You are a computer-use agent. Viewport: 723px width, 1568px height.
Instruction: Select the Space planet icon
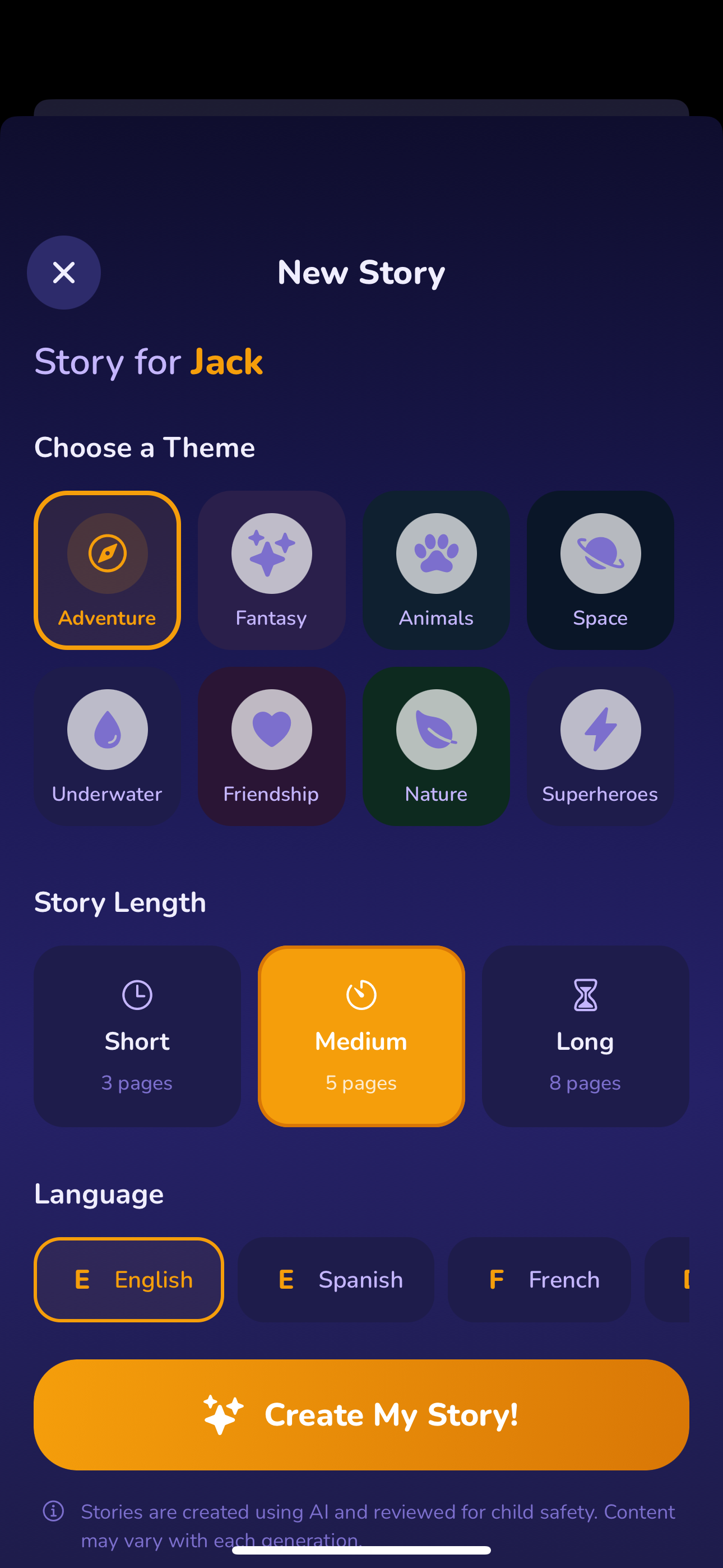(x=600, y=553)
